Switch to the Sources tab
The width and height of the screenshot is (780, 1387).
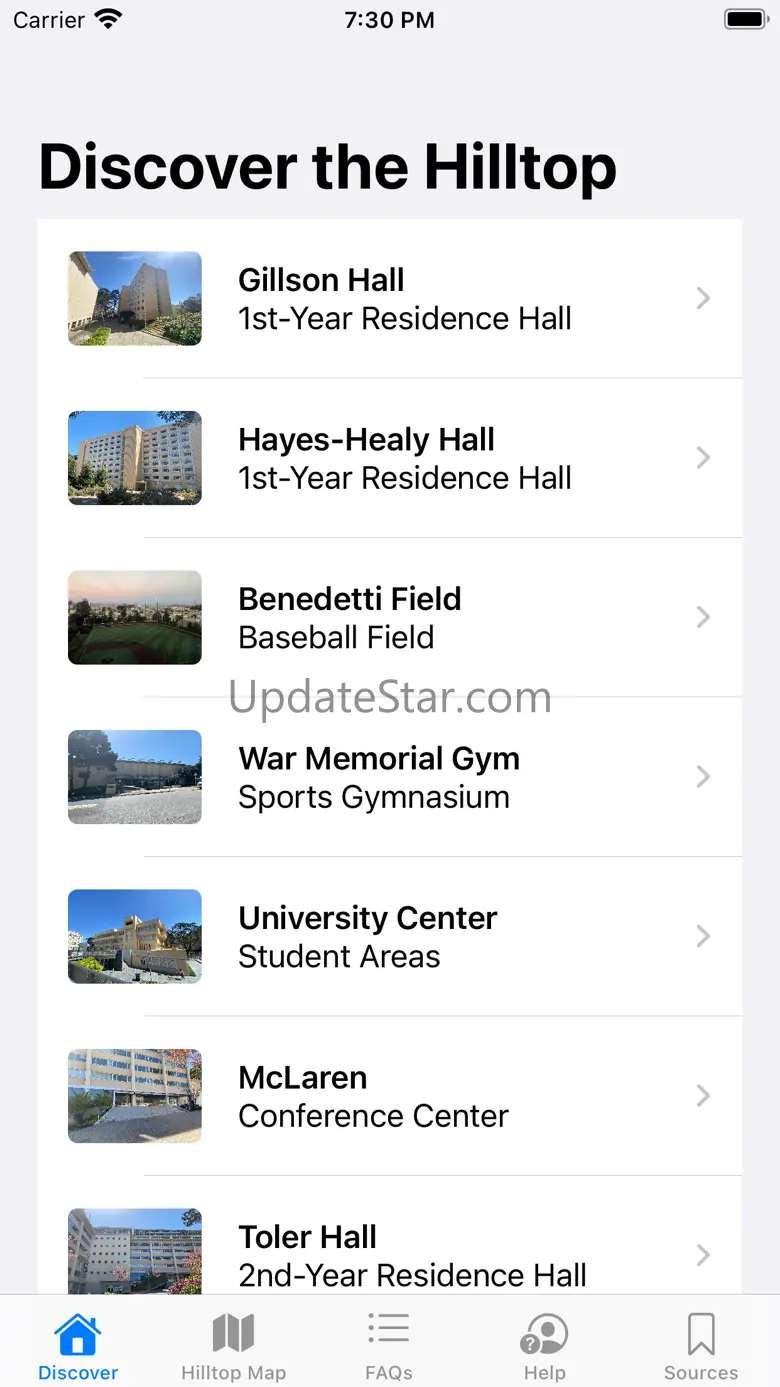pos(701,1346)
